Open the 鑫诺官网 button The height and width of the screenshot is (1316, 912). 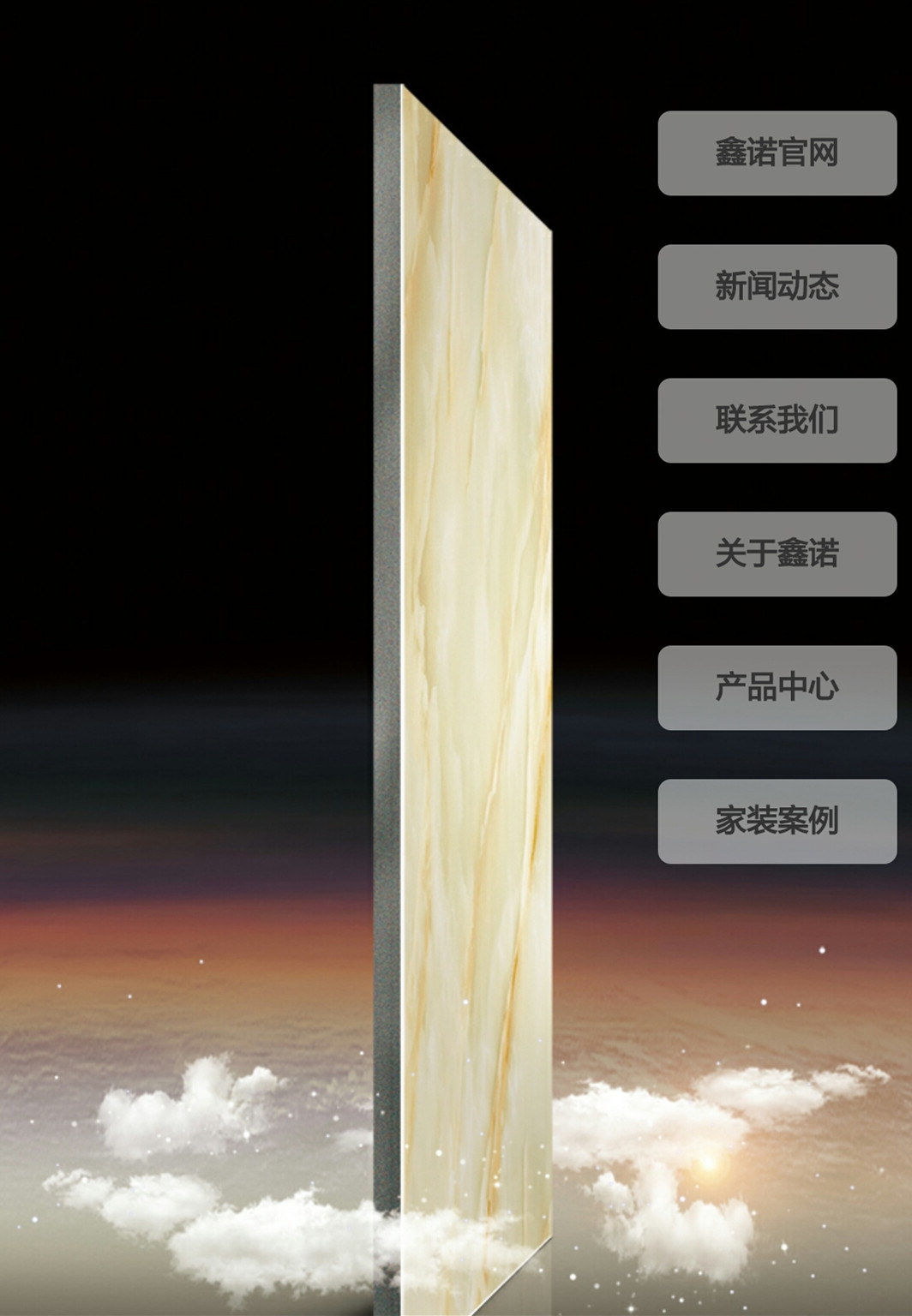(x=777, y=153)
